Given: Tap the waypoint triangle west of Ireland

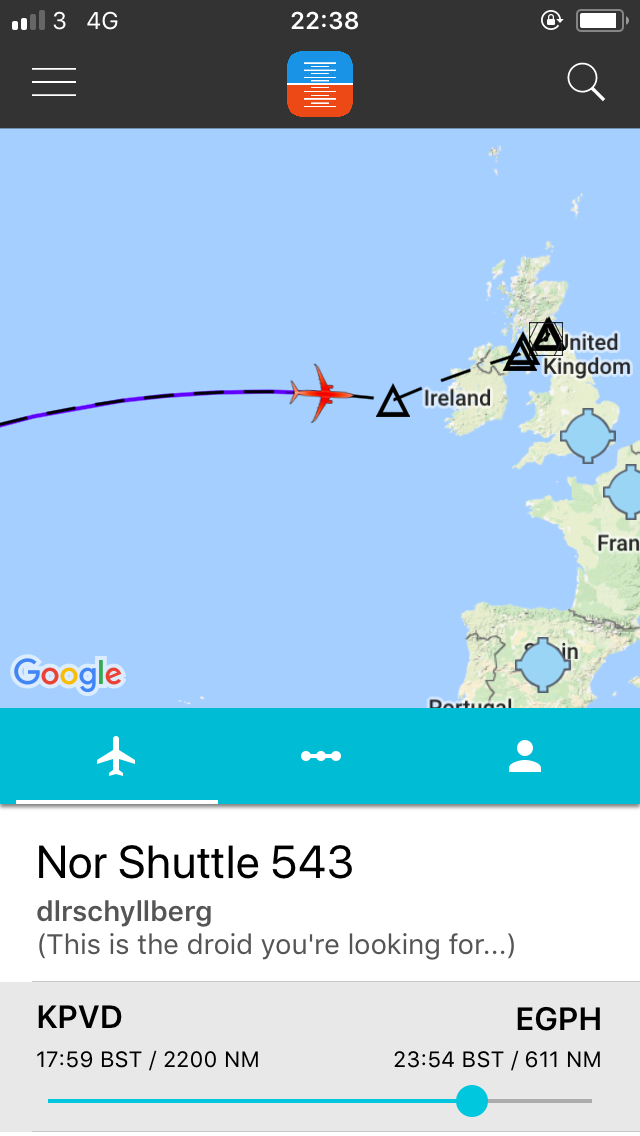Looking at the screenshot, I should point(393,402).
